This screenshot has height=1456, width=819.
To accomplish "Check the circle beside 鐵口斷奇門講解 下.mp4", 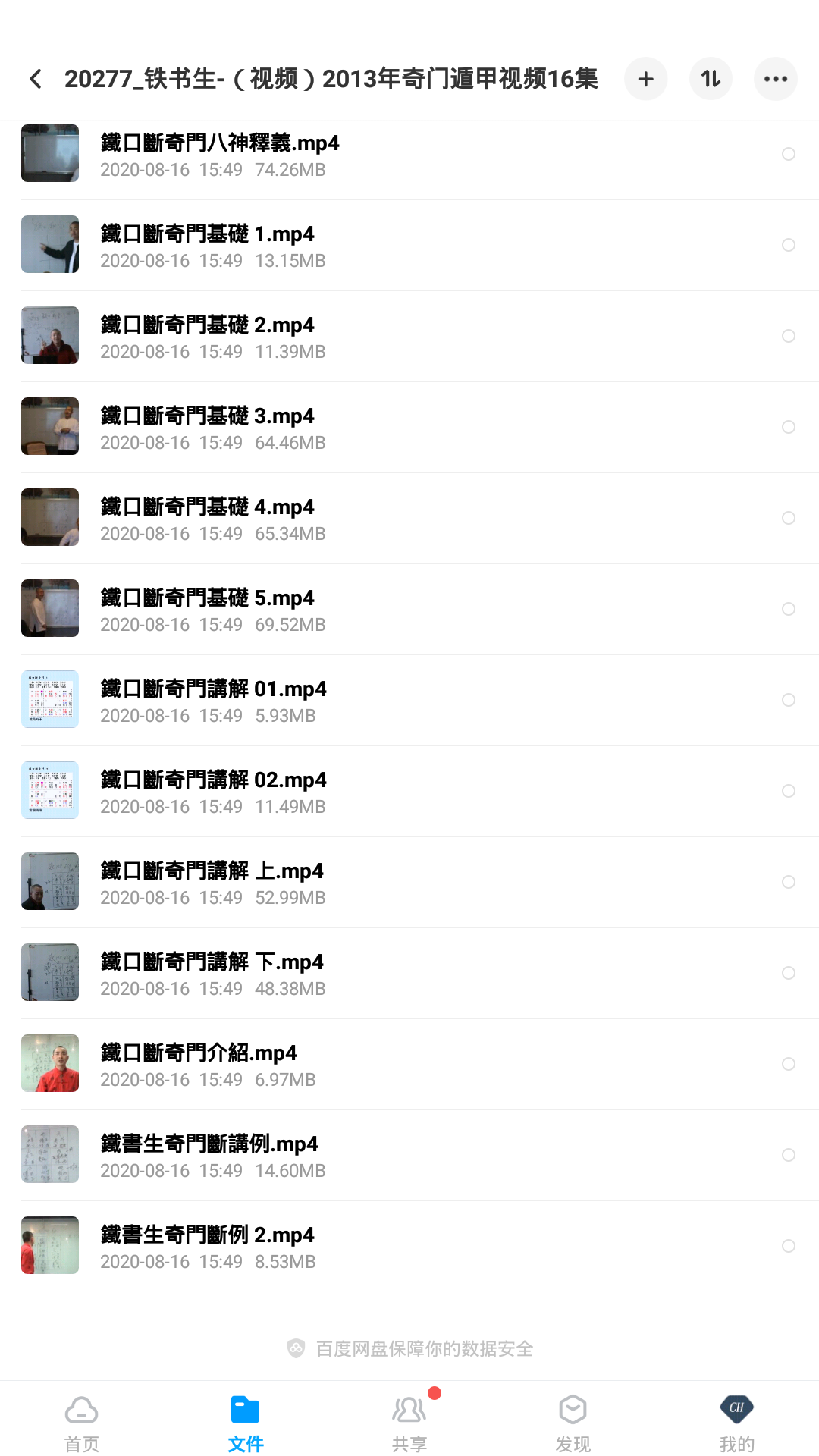I will click(x=789, y=973).
